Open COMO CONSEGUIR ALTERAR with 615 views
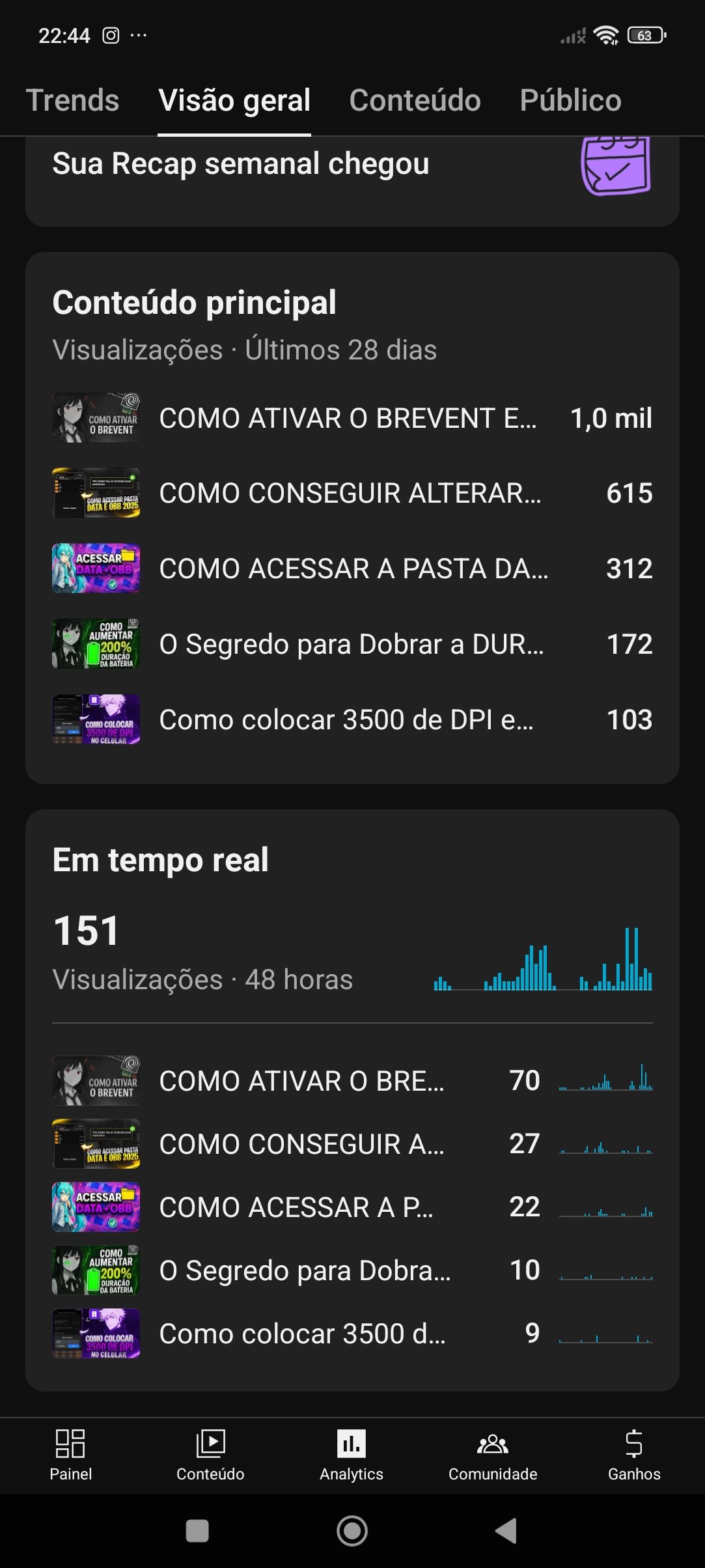This screenshot has height=1568, width=705. click(x=352, y=493)
